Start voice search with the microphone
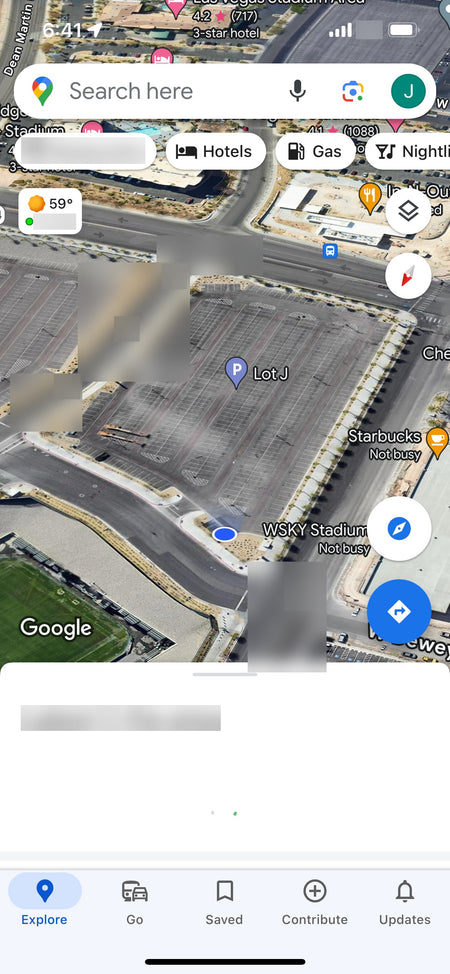Image resolution: width=450 pixels, height=974 pixels. [298, 91]
